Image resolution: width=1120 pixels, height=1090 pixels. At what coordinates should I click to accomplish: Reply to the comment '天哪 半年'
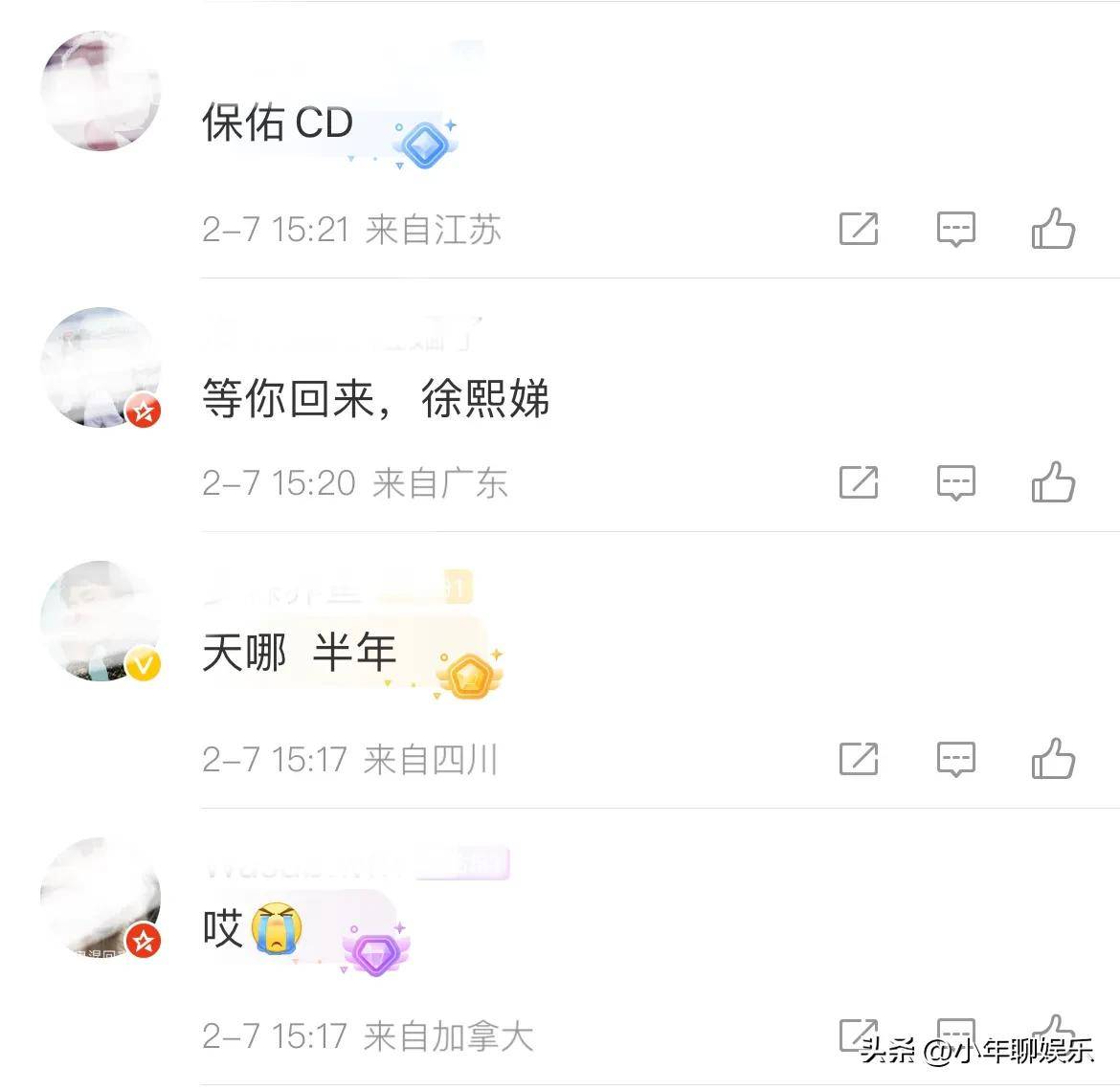(x=955, y=759)
